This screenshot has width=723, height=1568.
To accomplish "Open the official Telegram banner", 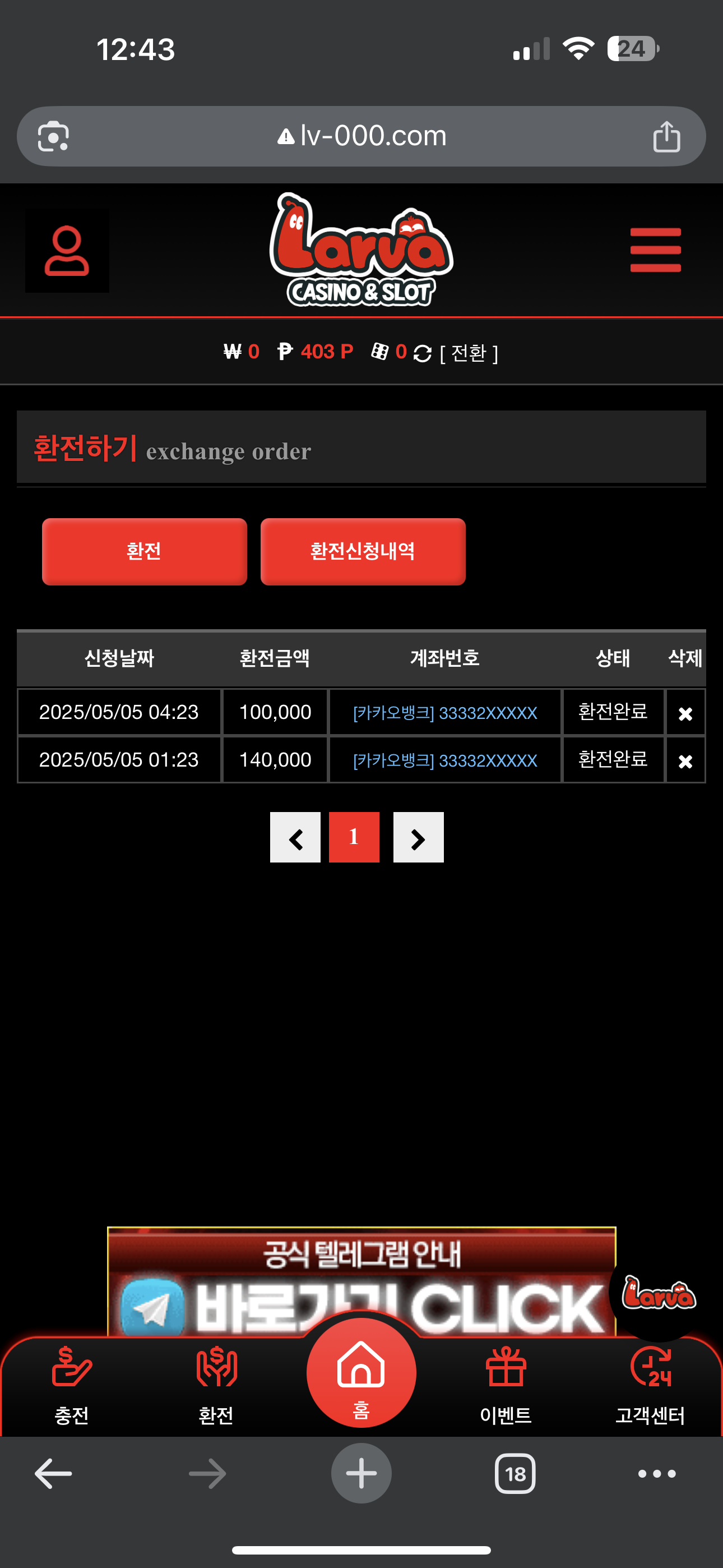I will tap(361, 1278).
